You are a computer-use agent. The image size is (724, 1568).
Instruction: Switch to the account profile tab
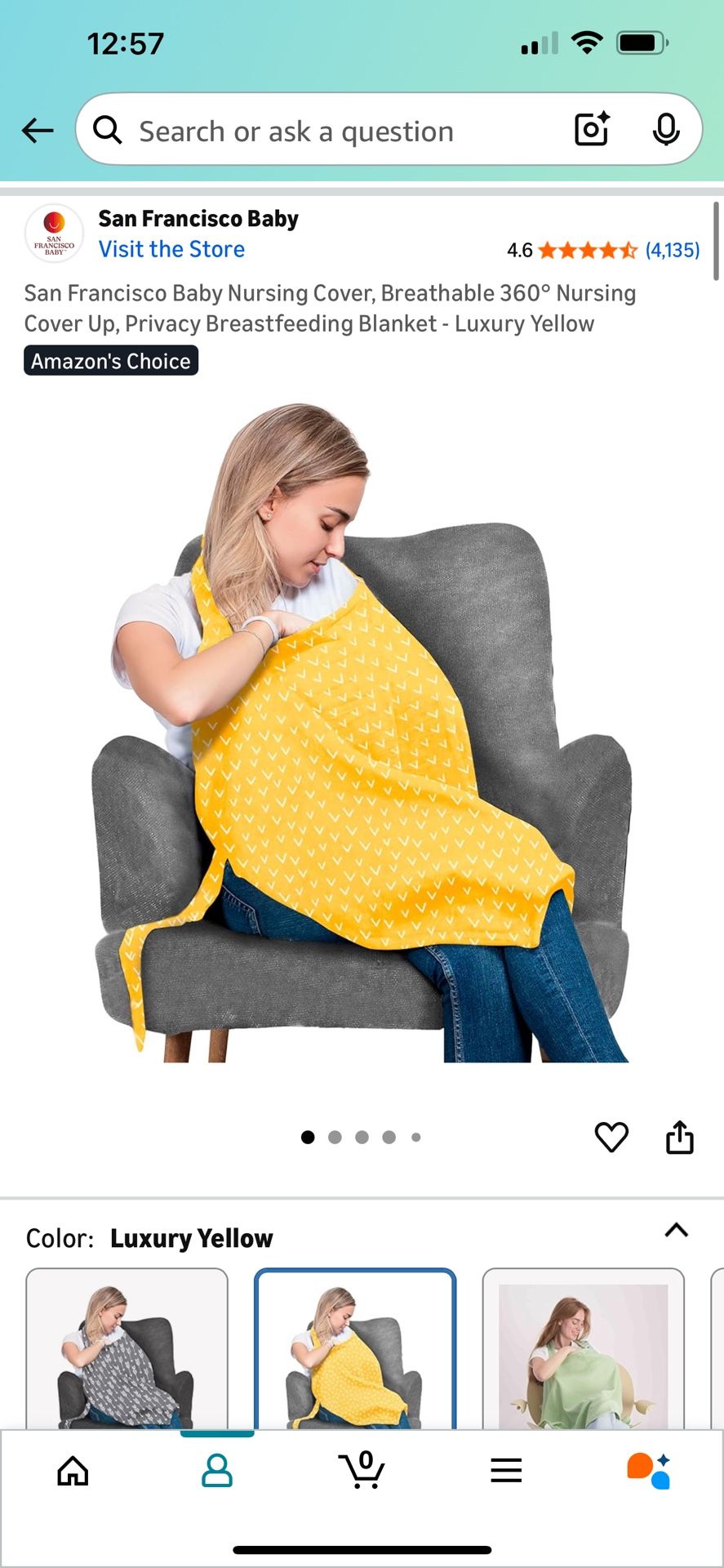pos(217,1471)
